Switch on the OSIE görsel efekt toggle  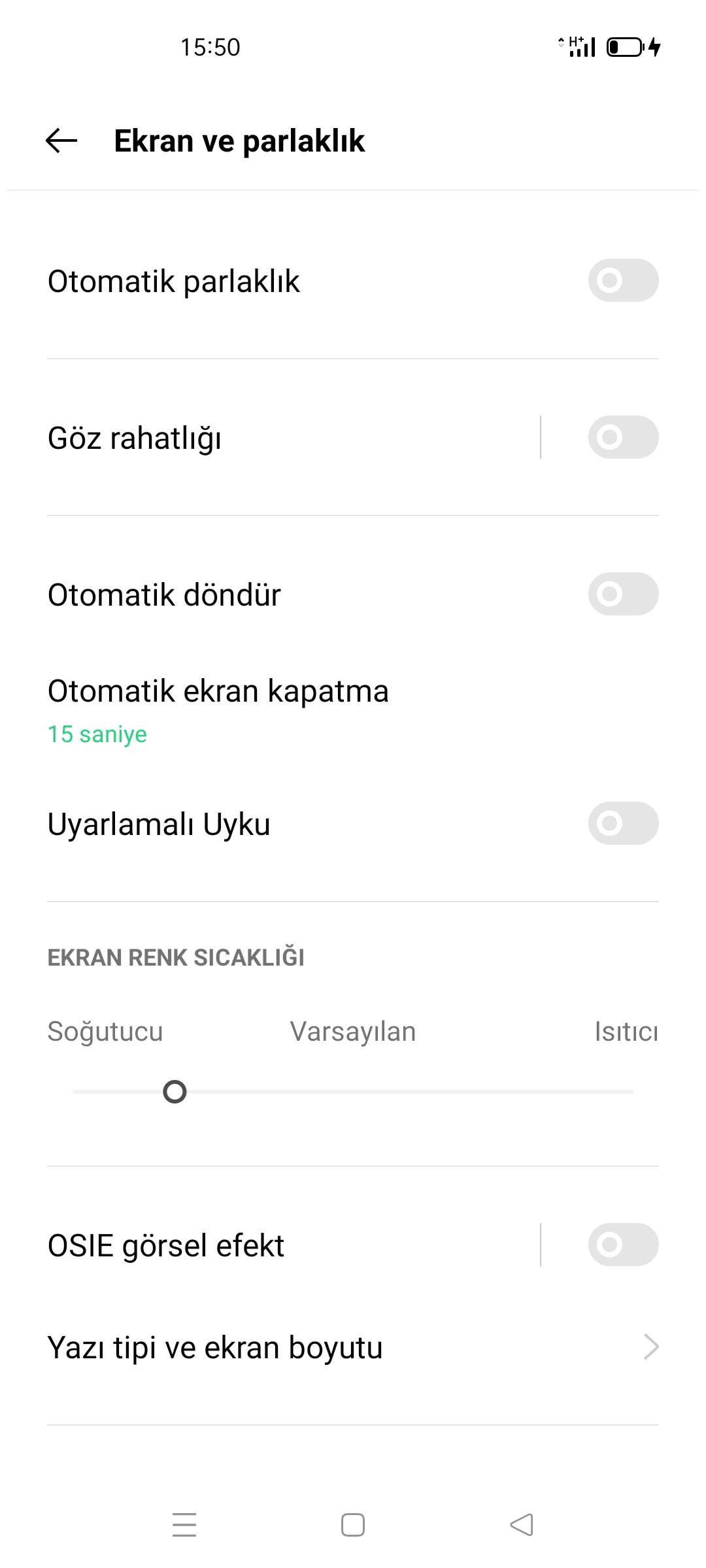click(x=623, y=1245)
